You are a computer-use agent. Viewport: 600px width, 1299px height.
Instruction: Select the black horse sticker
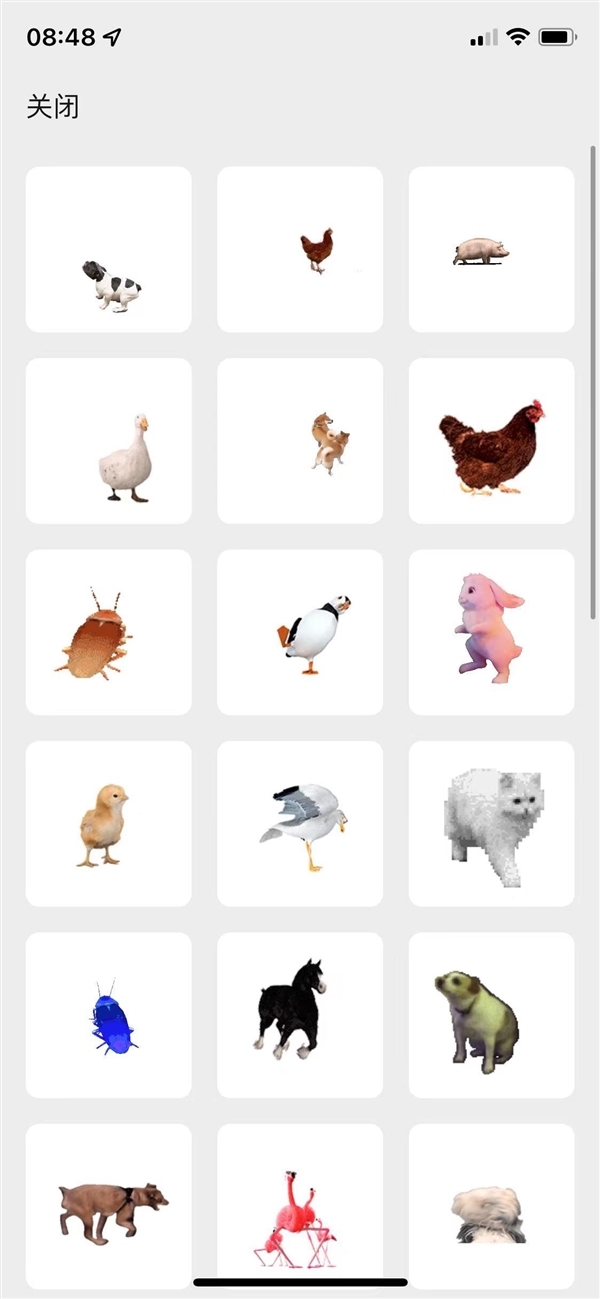click(x=300, y=1015)
